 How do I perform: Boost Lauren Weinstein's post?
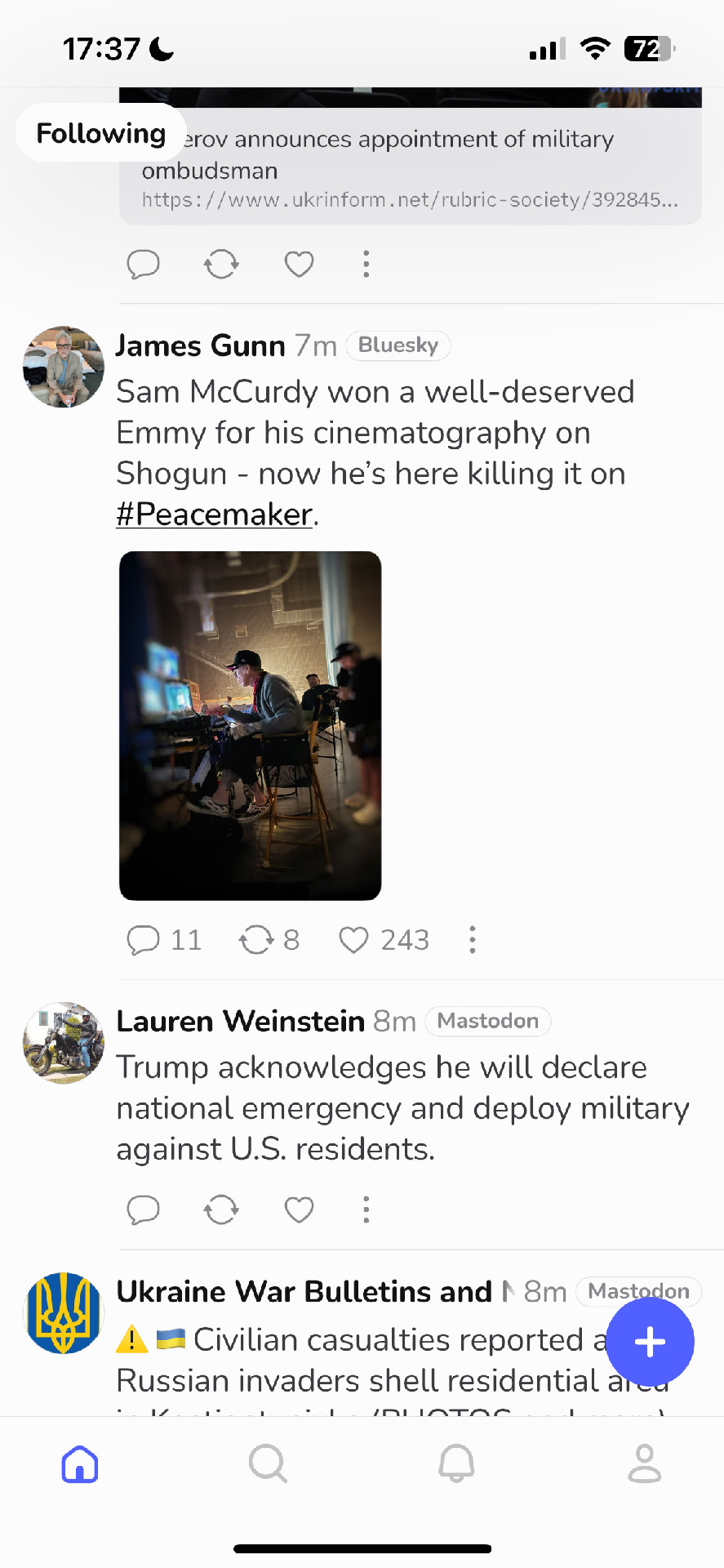[x=220, y=1209]
